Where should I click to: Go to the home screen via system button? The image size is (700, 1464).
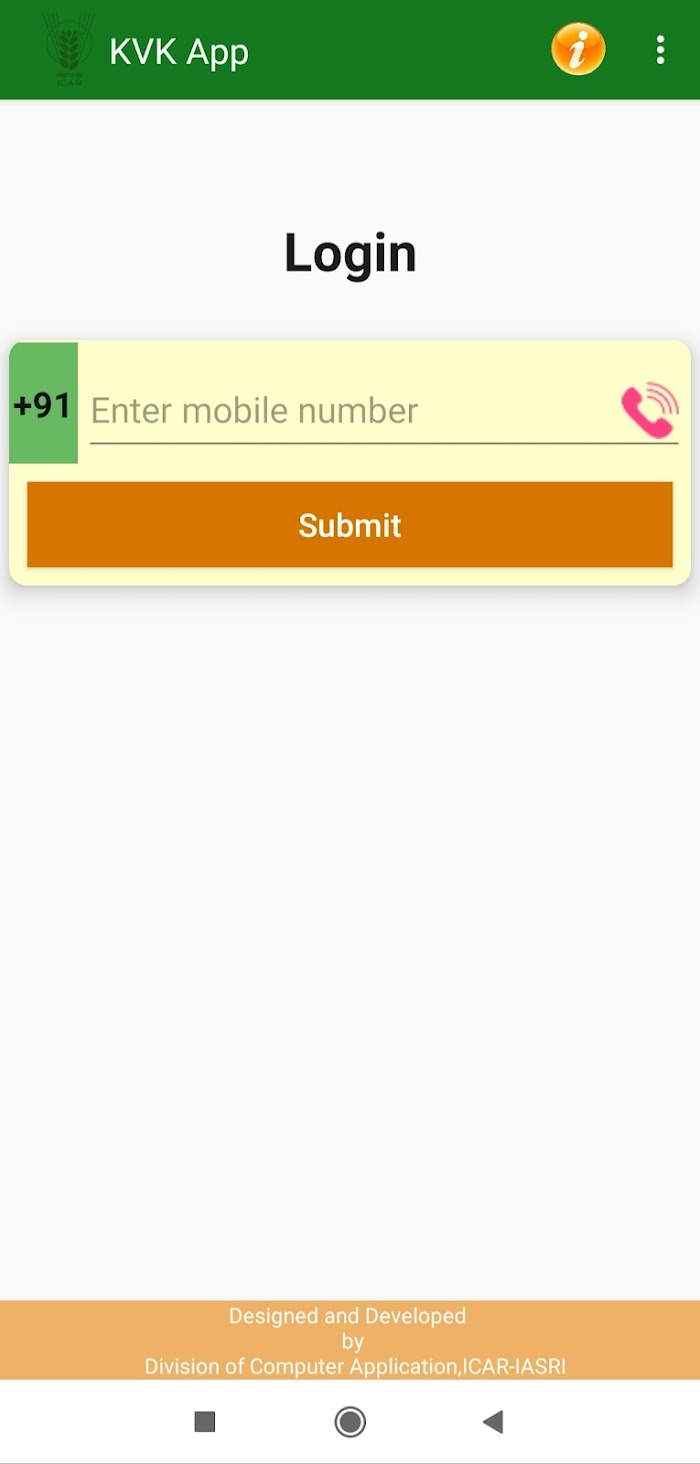350,1421
